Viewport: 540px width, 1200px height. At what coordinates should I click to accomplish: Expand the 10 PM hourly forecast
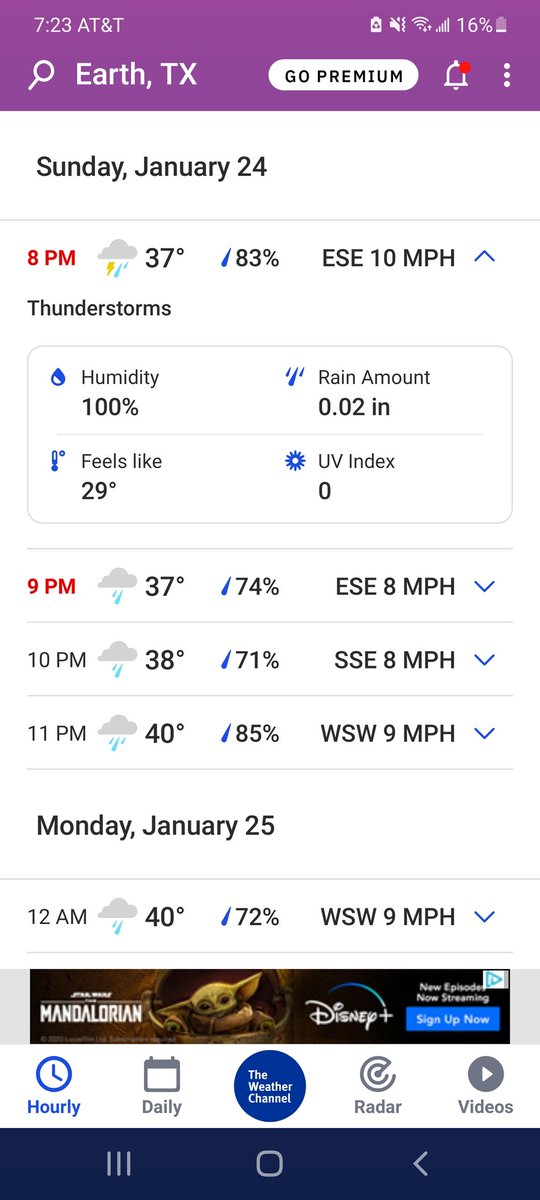tap(484, 660)
